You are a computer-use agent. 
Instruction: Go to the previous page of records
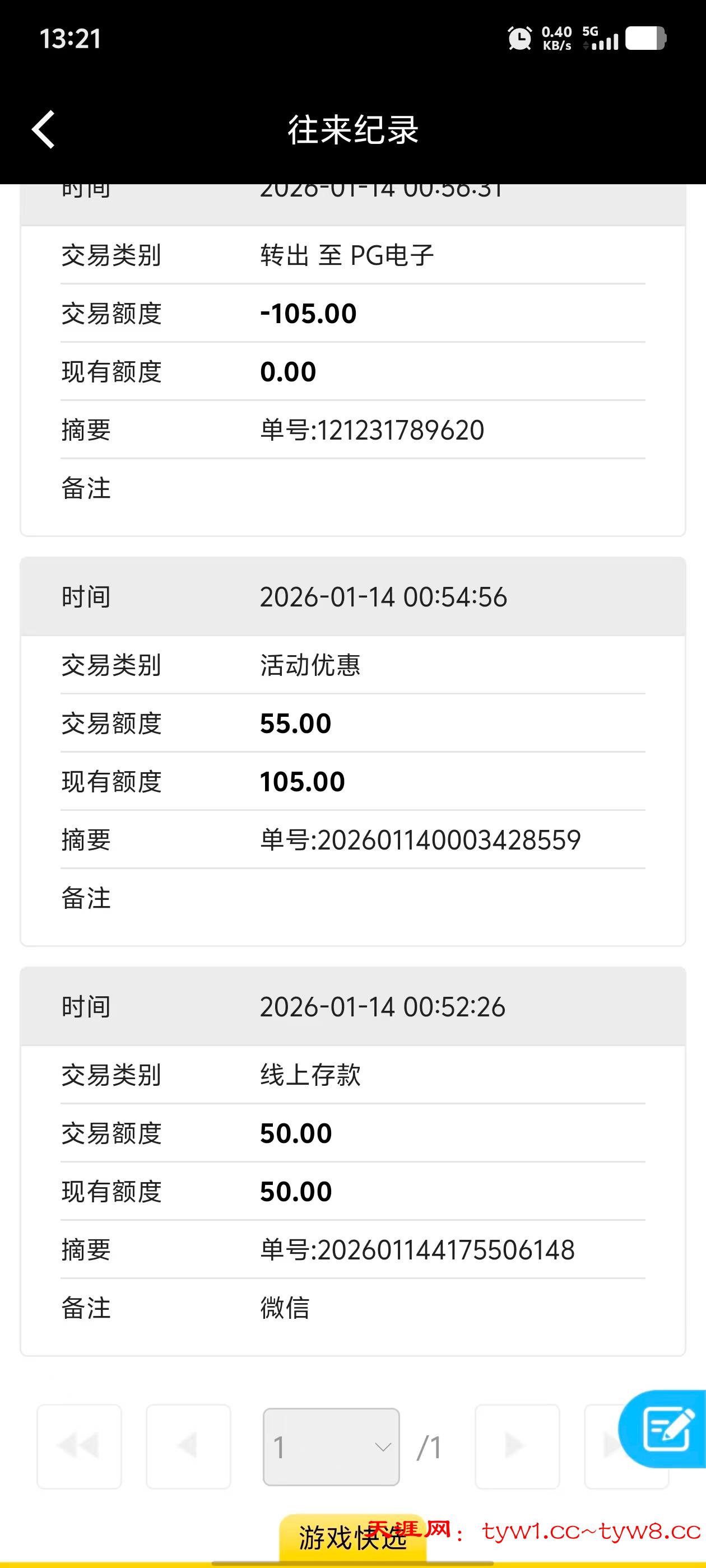click(x=188, y=1446)
